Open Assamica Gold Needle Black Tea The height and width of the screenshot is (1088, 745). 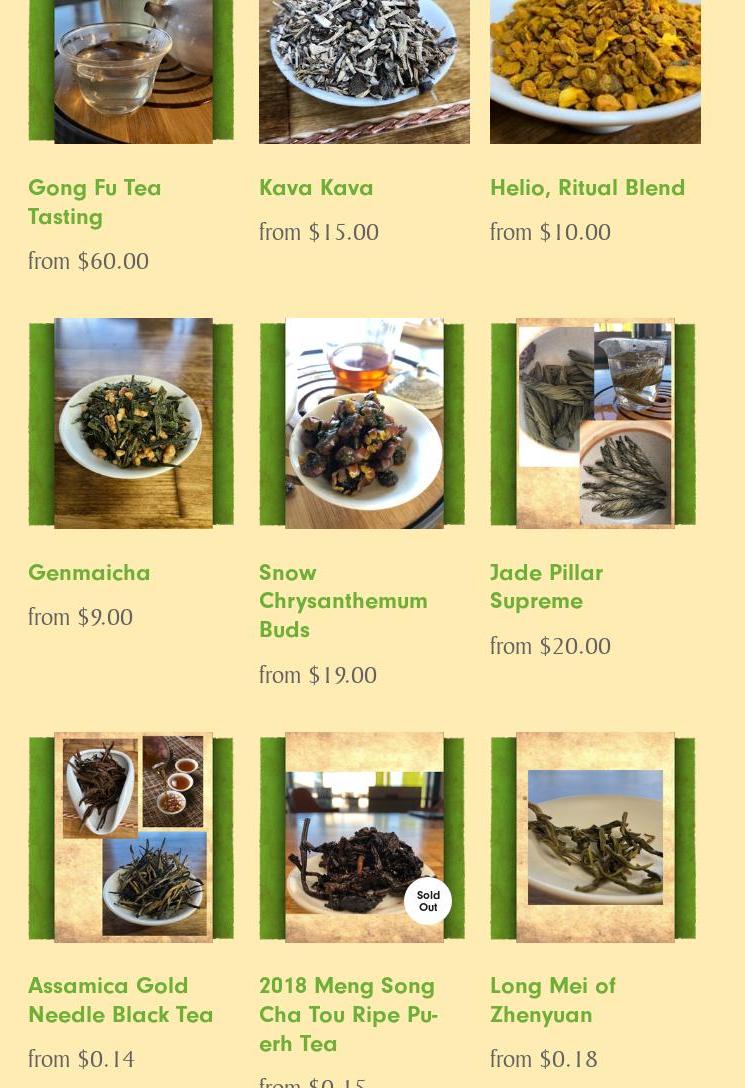pos(121,999)
